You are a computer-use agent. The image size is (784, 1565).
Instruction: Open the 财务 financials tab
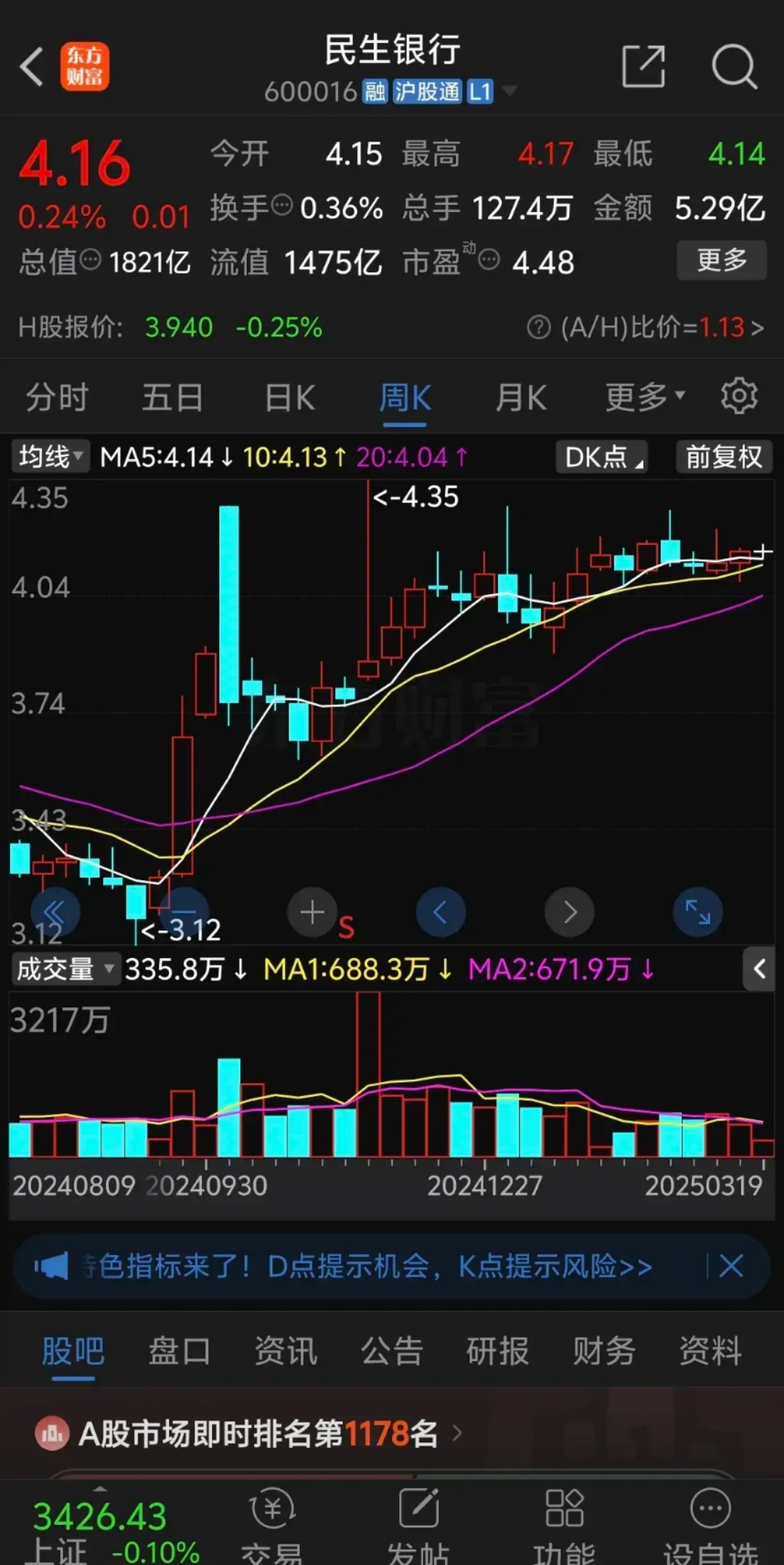tap(603, 1349)
